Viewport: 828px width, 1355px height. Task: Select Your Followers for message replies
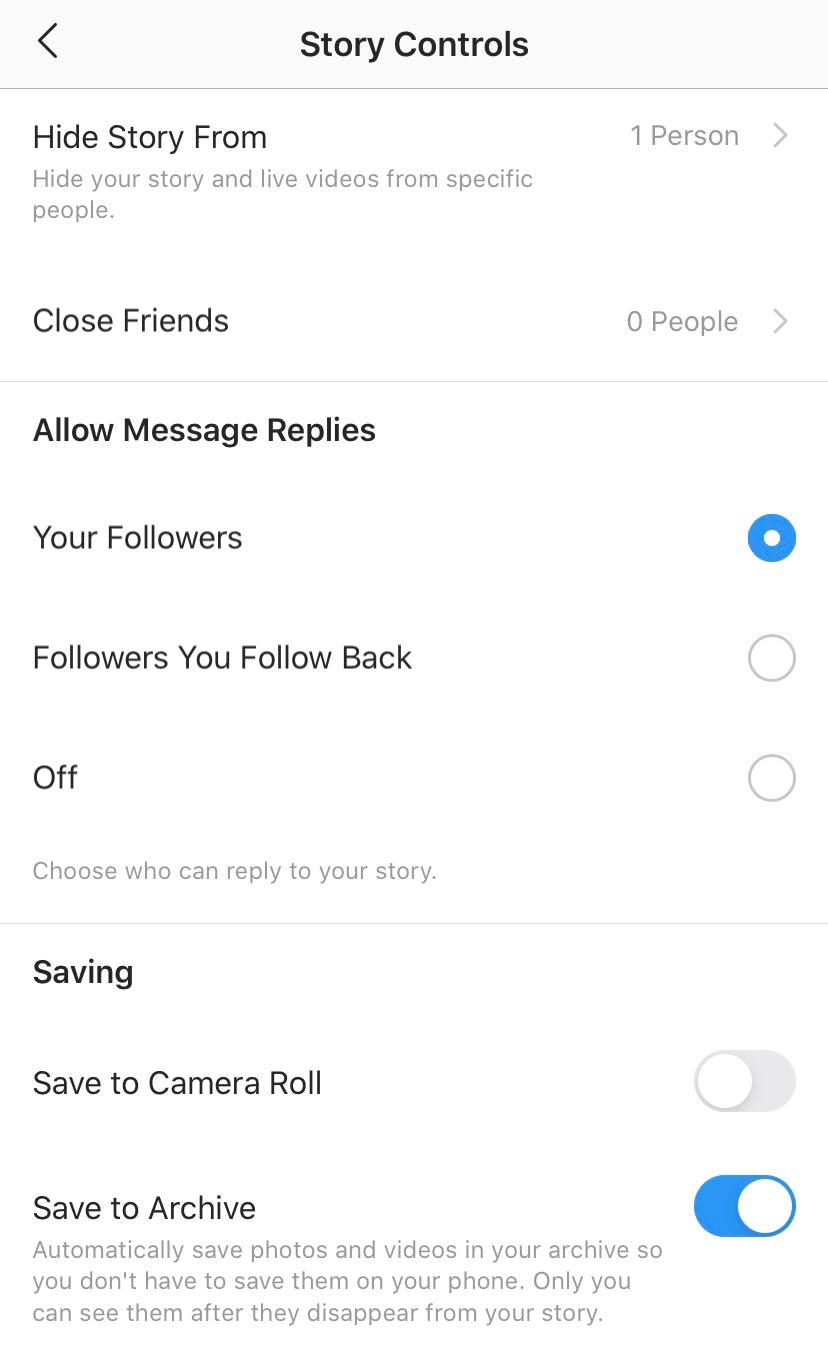[771, 538]
